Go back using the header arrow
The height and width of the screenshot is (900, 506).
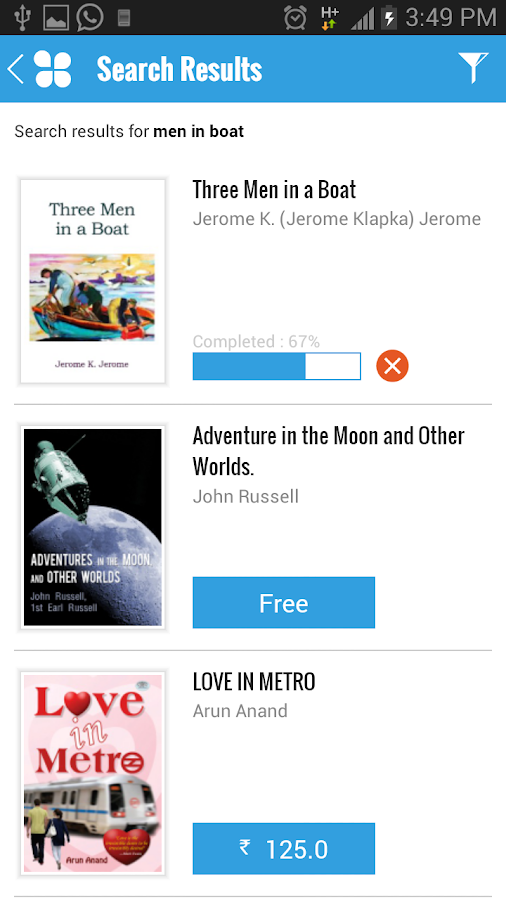tap(15, 69)
